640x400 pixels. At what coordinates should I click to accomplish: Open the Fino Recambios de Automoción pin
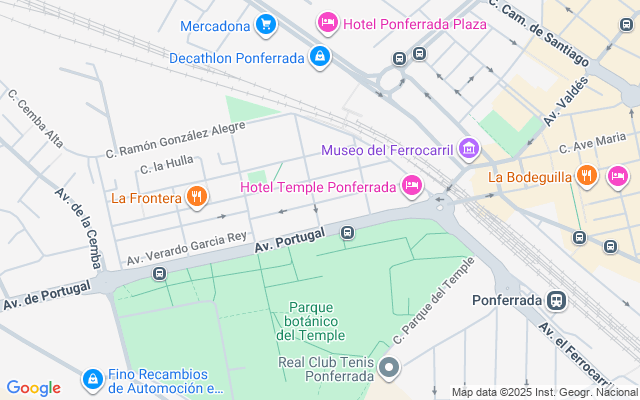coord(93,379)
